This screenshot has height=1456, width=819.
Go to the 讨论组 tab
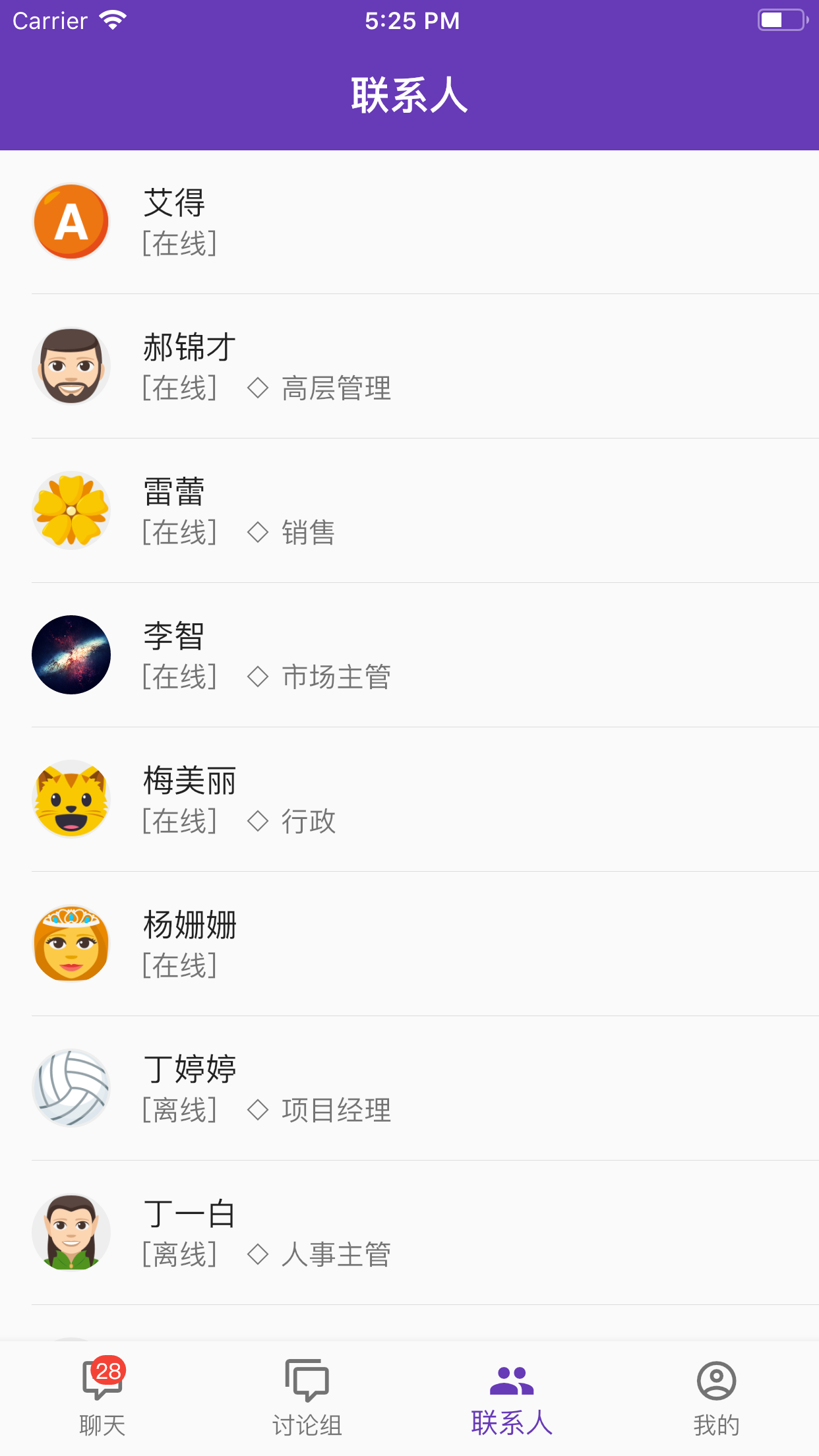307,1398
